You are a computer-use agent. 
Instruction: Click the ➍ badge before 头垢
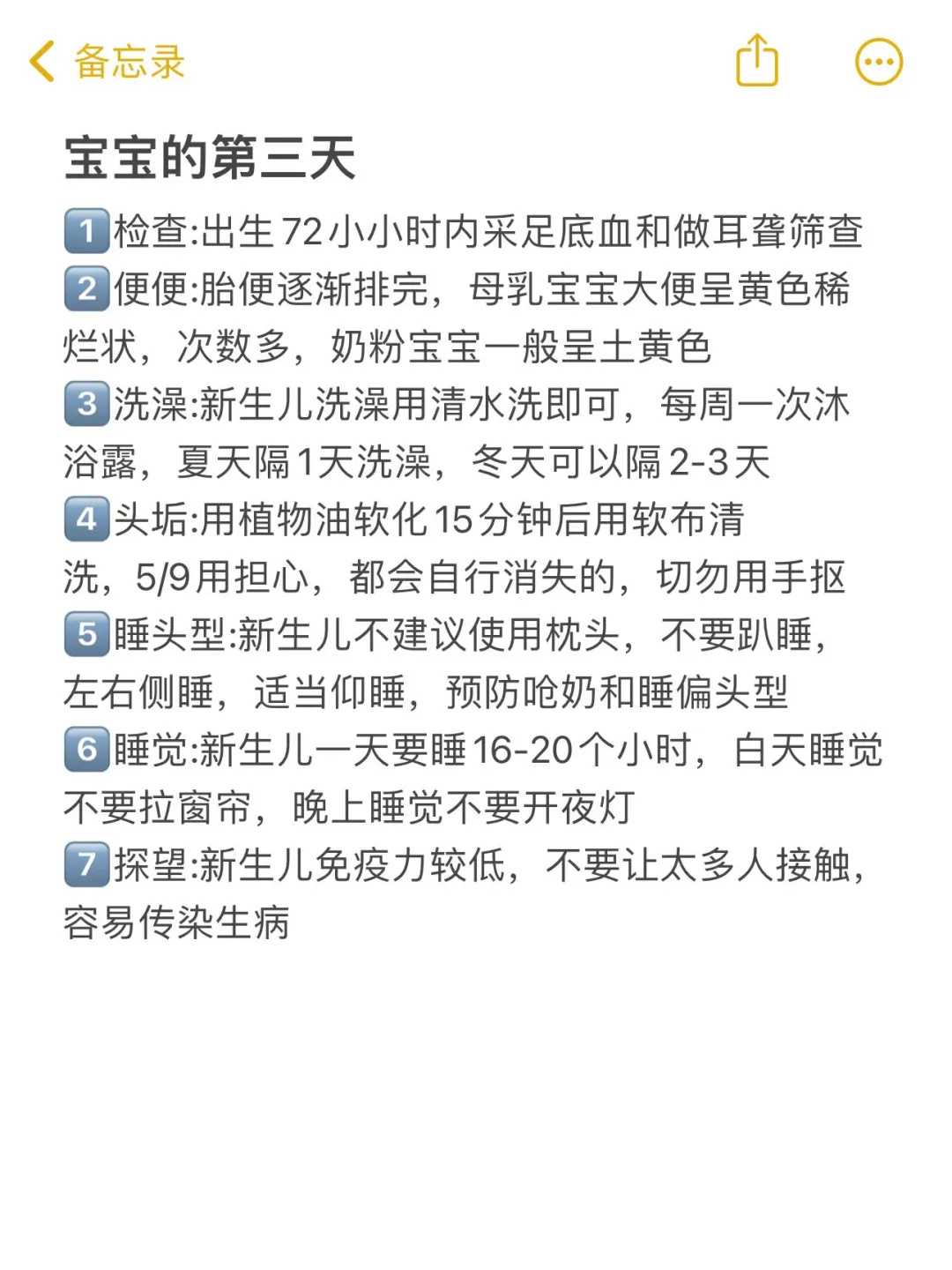pos(86,521)
